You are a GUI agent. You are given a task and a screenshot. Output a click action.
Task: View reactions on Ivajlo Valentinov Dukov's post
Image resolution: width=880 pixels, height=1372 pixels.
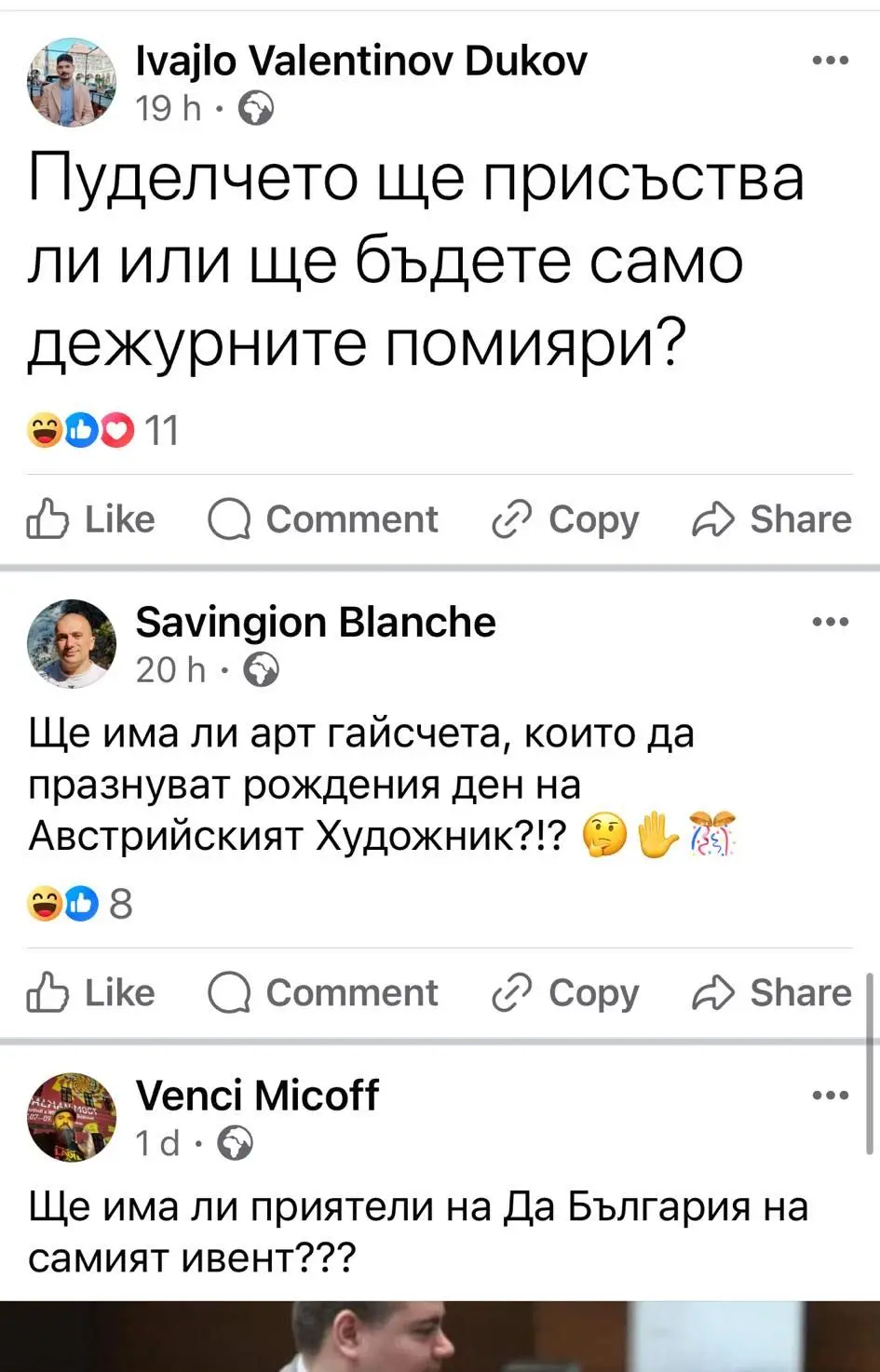pyautogui.click(x=102, y=431)
